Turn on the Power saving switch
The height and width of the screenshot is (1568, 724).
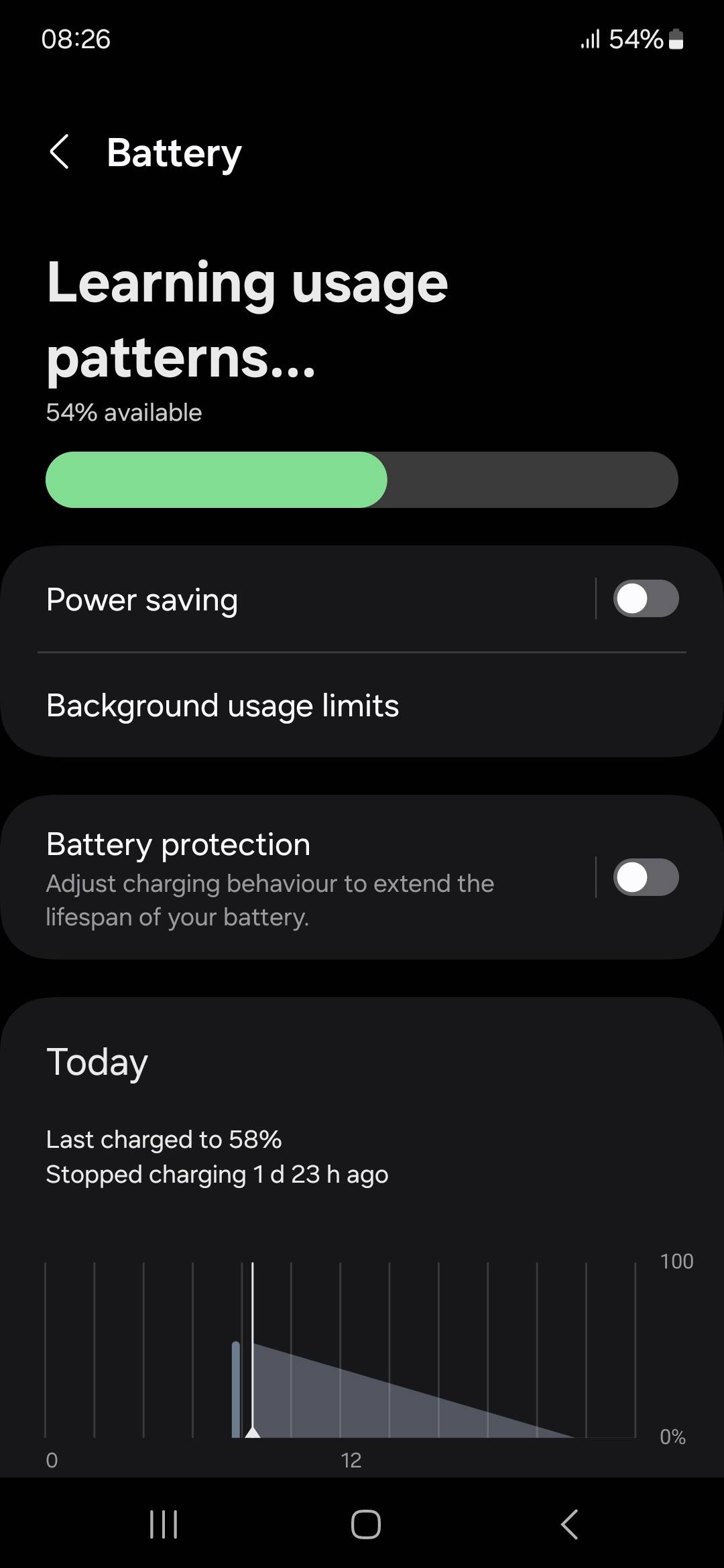click(x=646, y=598)
